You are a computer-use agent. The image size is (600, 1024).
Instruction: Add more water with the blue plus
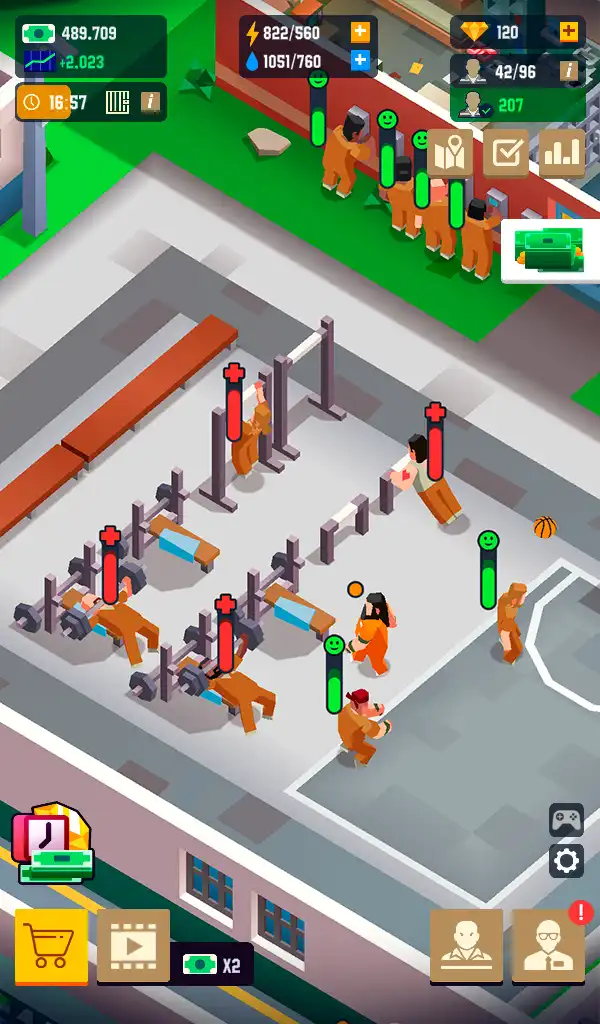point(360,61)
